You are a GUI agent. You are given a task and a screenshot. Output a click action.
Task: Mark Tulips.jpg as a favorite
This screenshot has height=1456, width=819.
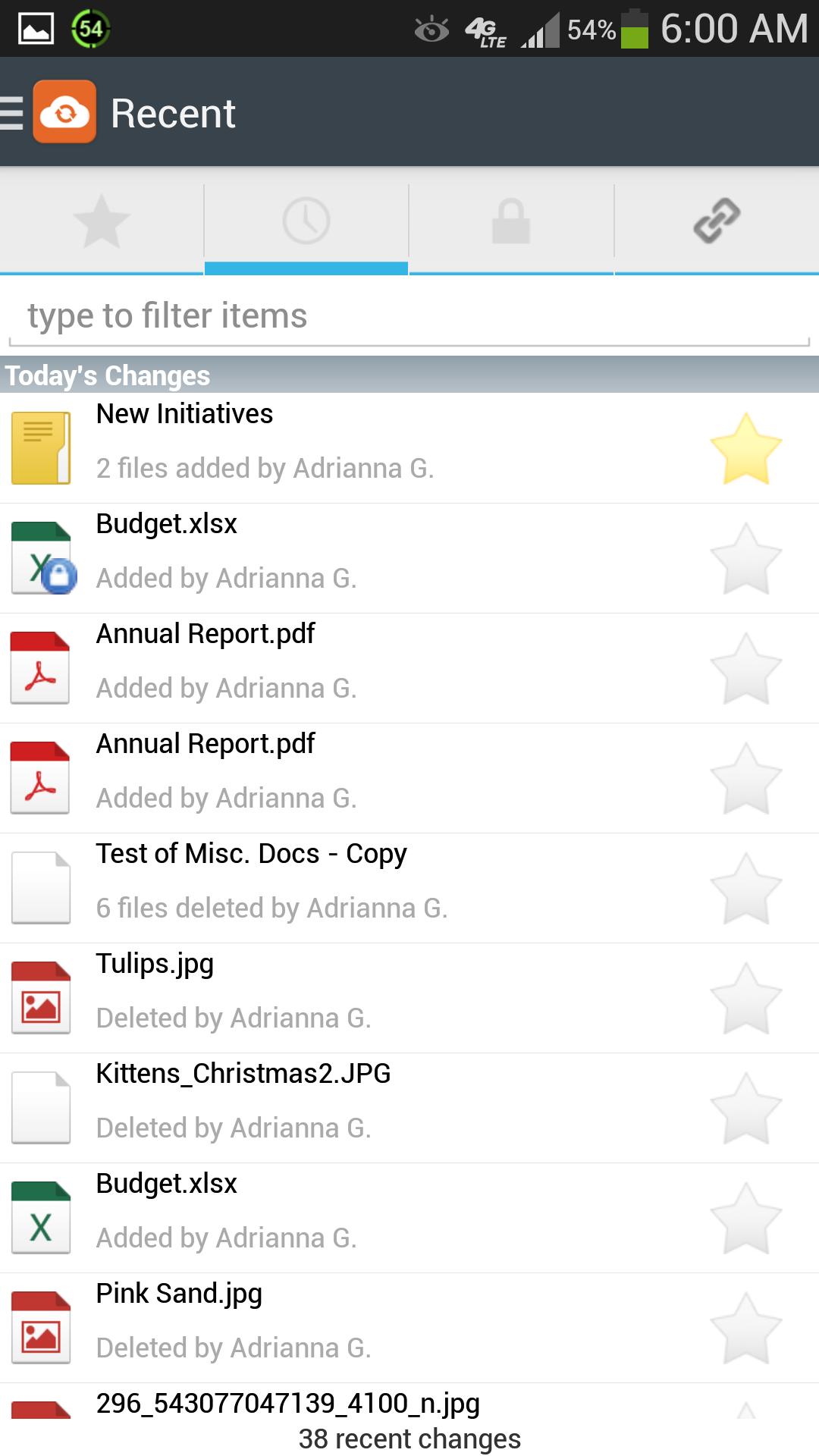pyautogui.click(x=746, y=998)
